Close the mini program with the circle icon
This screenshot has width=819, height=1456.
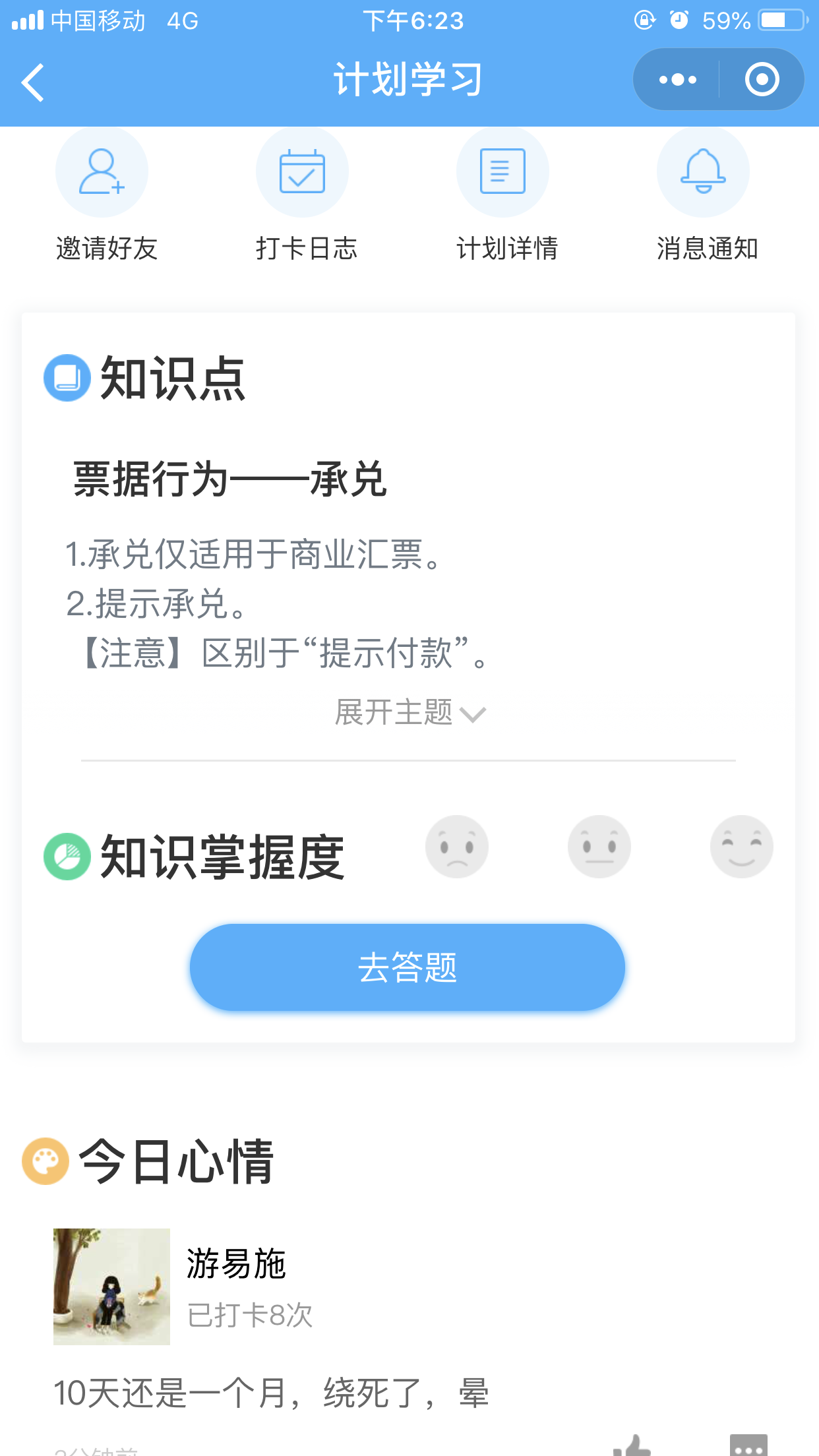[x=762, y=80]
